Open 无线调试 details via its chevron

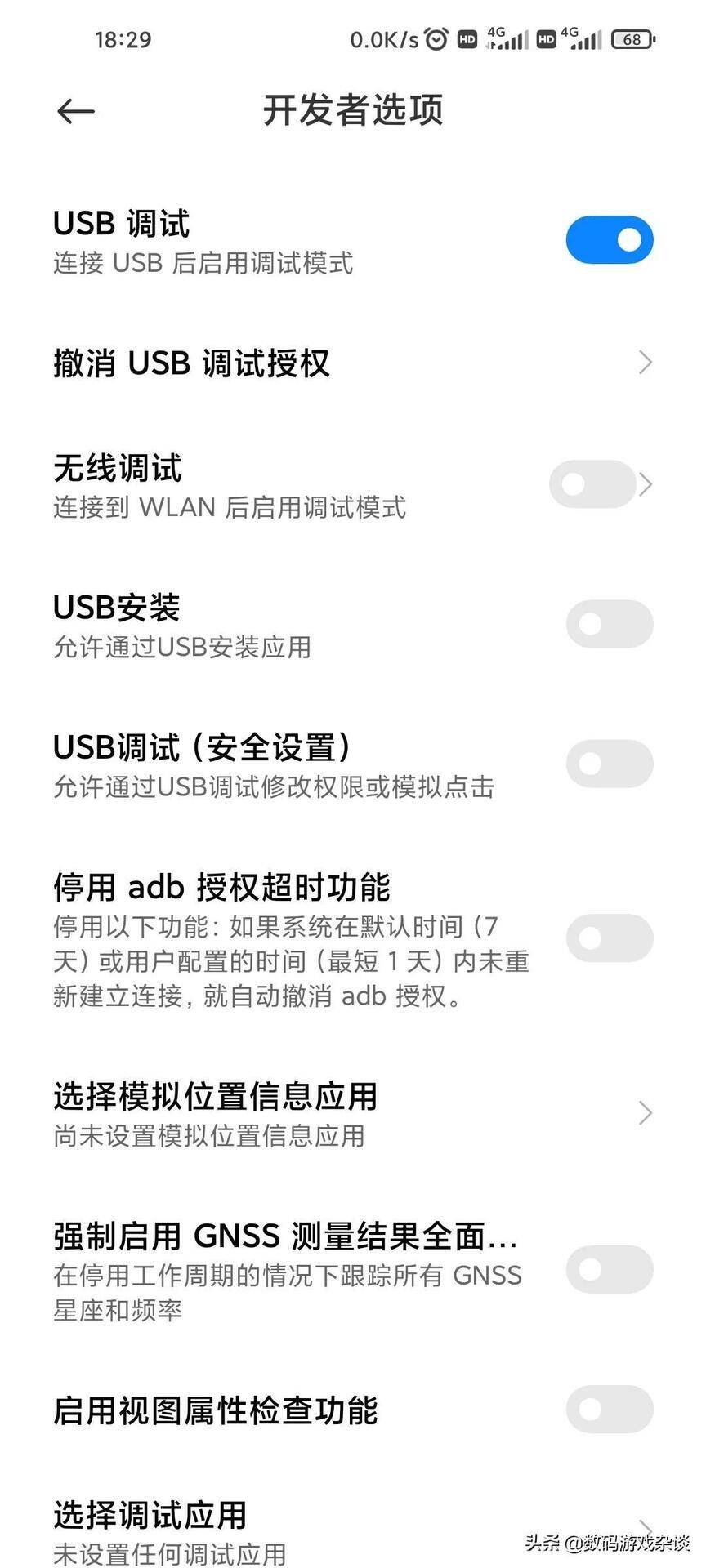[x=646, y=484]
